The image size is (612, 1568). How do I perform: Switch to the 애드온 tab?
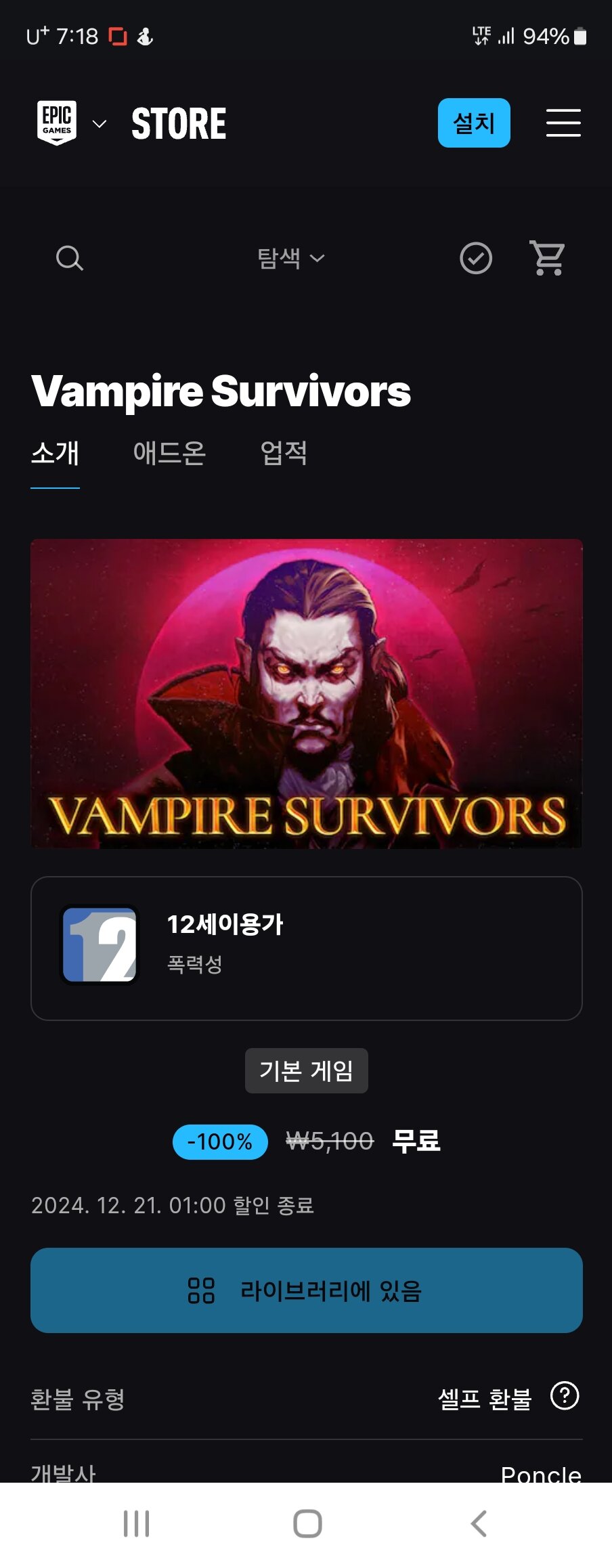pyautogui.click(x=169, y=453)
